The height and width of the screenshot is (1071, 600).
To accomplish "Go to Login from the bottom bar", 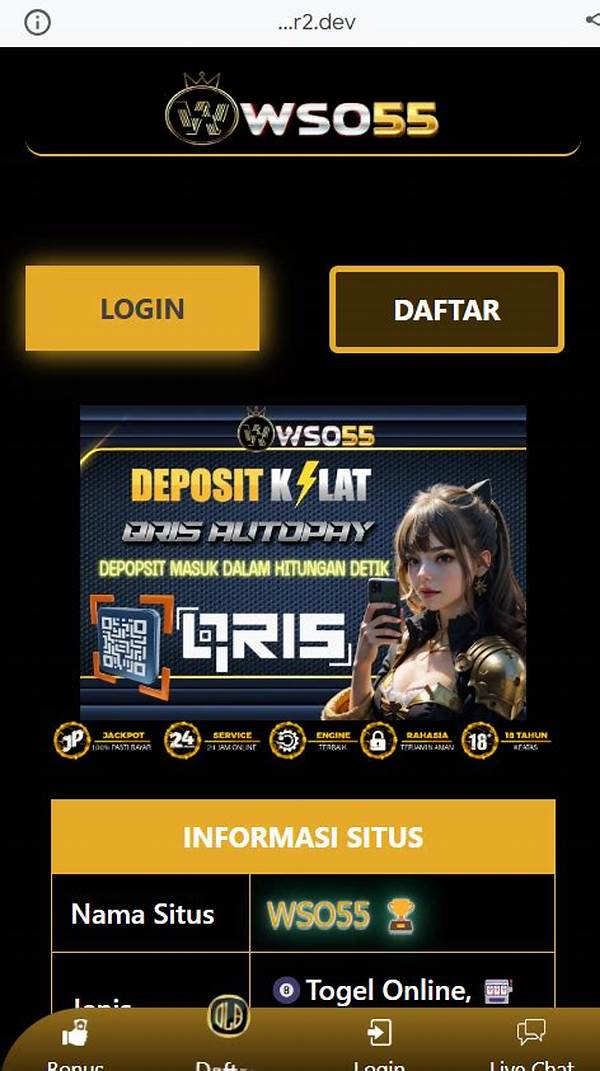I will coord(379,1043).
